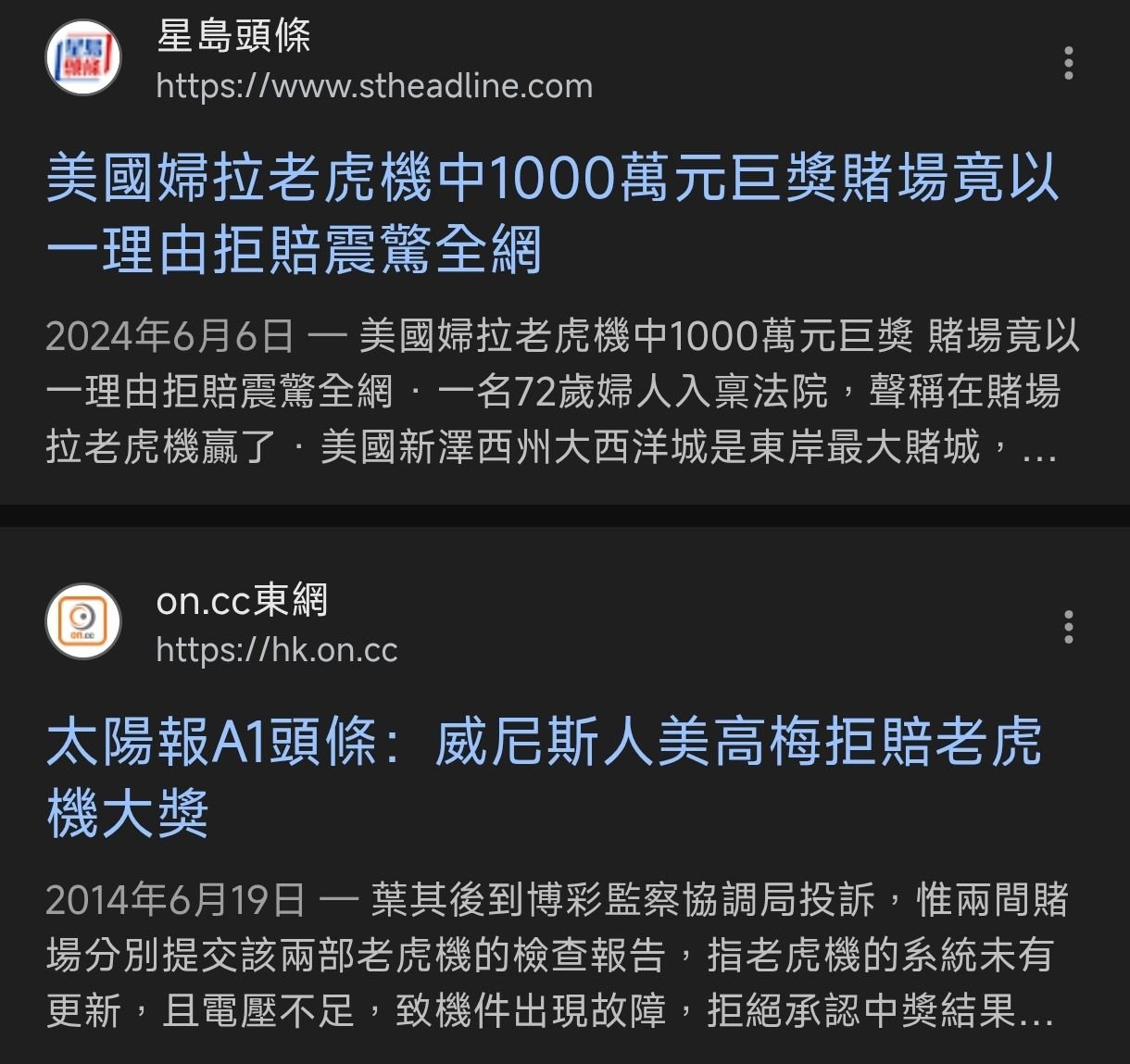Open the overflow menu for the on.cc東網 result

point(1069,627)
